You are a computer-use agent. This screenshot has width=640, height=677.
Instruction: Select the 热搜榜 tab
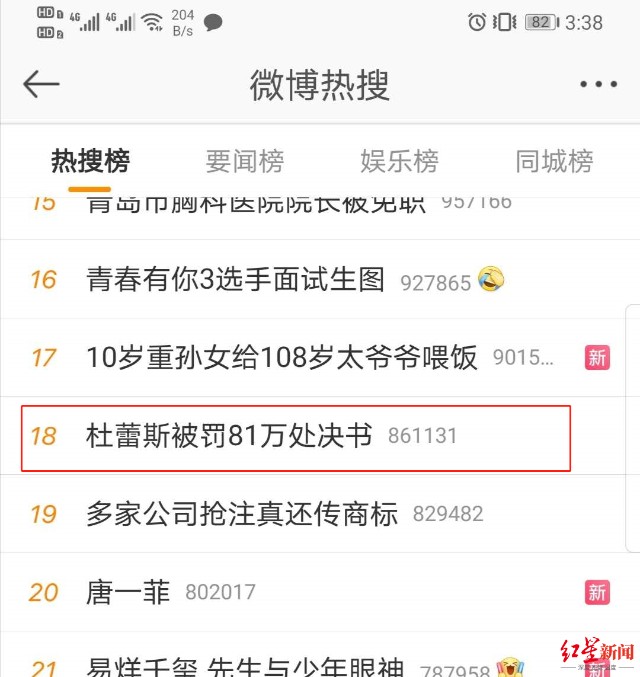(x=90, y=161)
